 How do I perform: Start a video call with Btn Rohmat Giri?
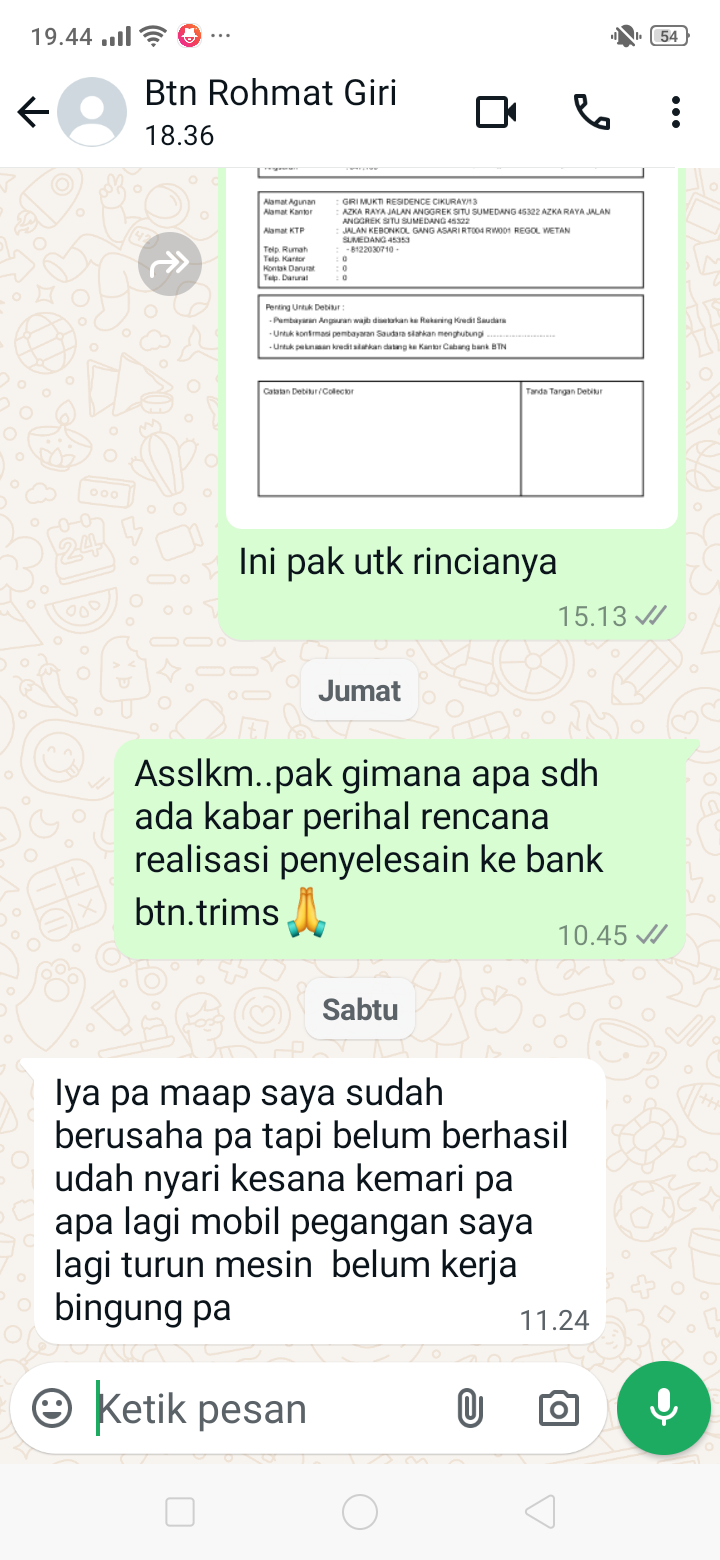(496, 112)
